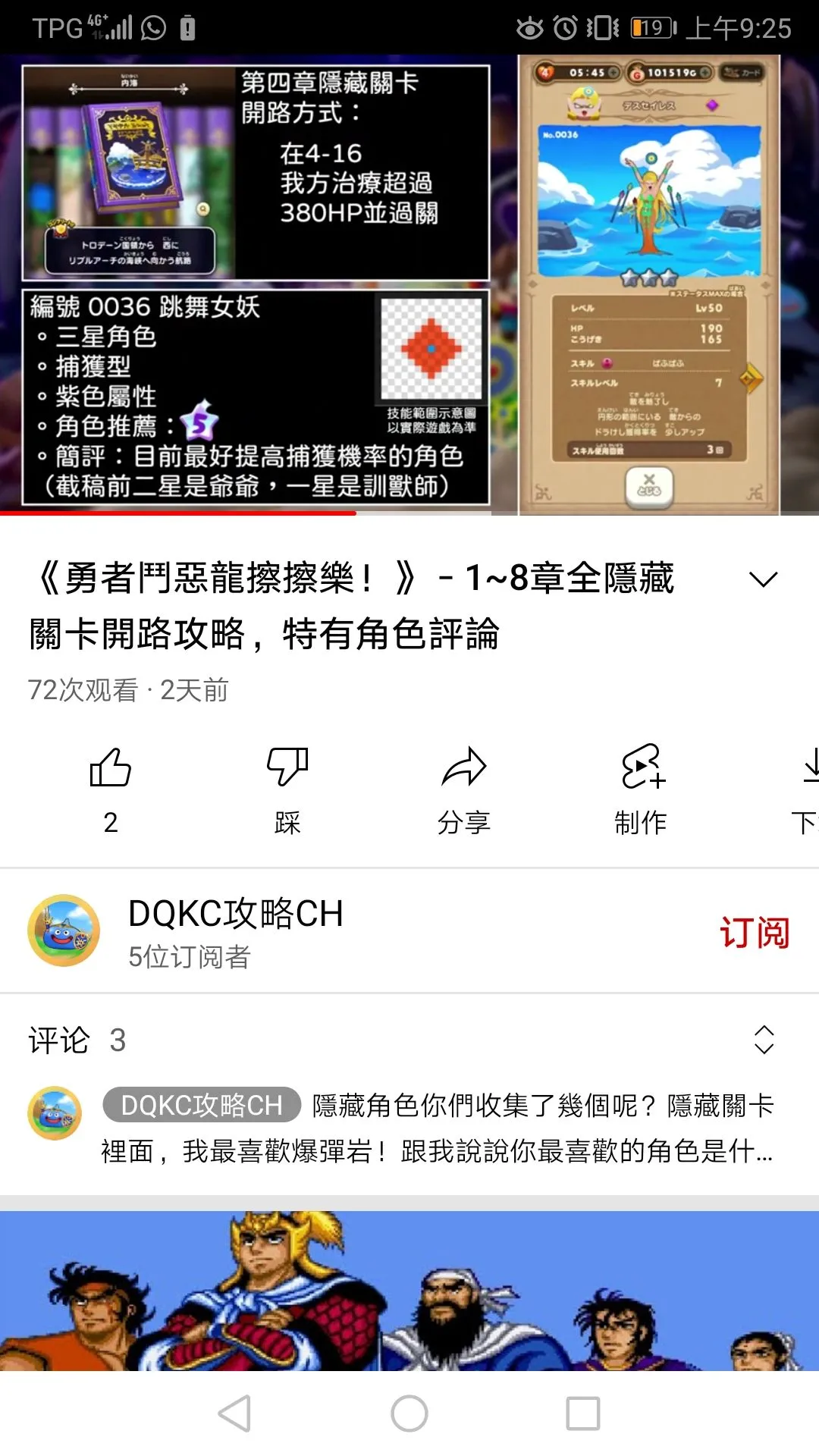The width and height of the screenshot is (819, 1456).
Task: Expand the video description chevron
Action: tap(763, 579)
